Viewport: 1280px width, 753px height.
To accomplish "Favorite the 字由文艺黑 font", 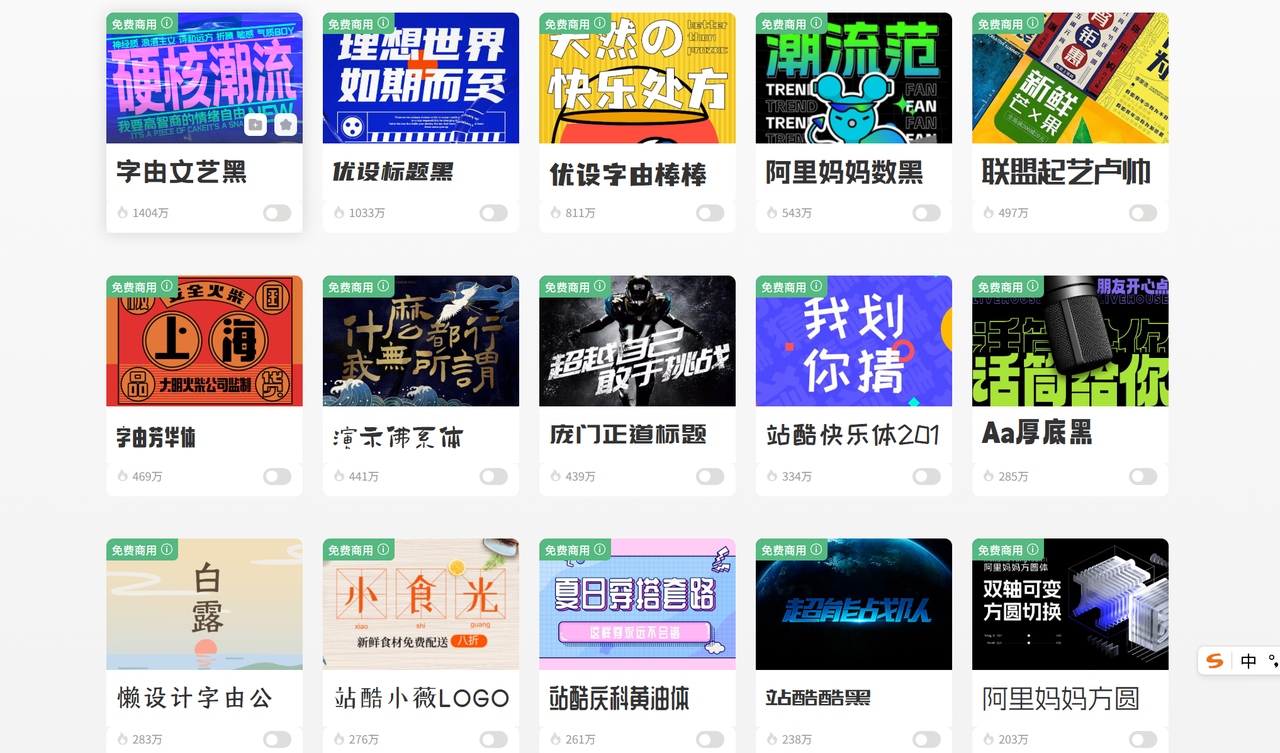I will (286, 124).
